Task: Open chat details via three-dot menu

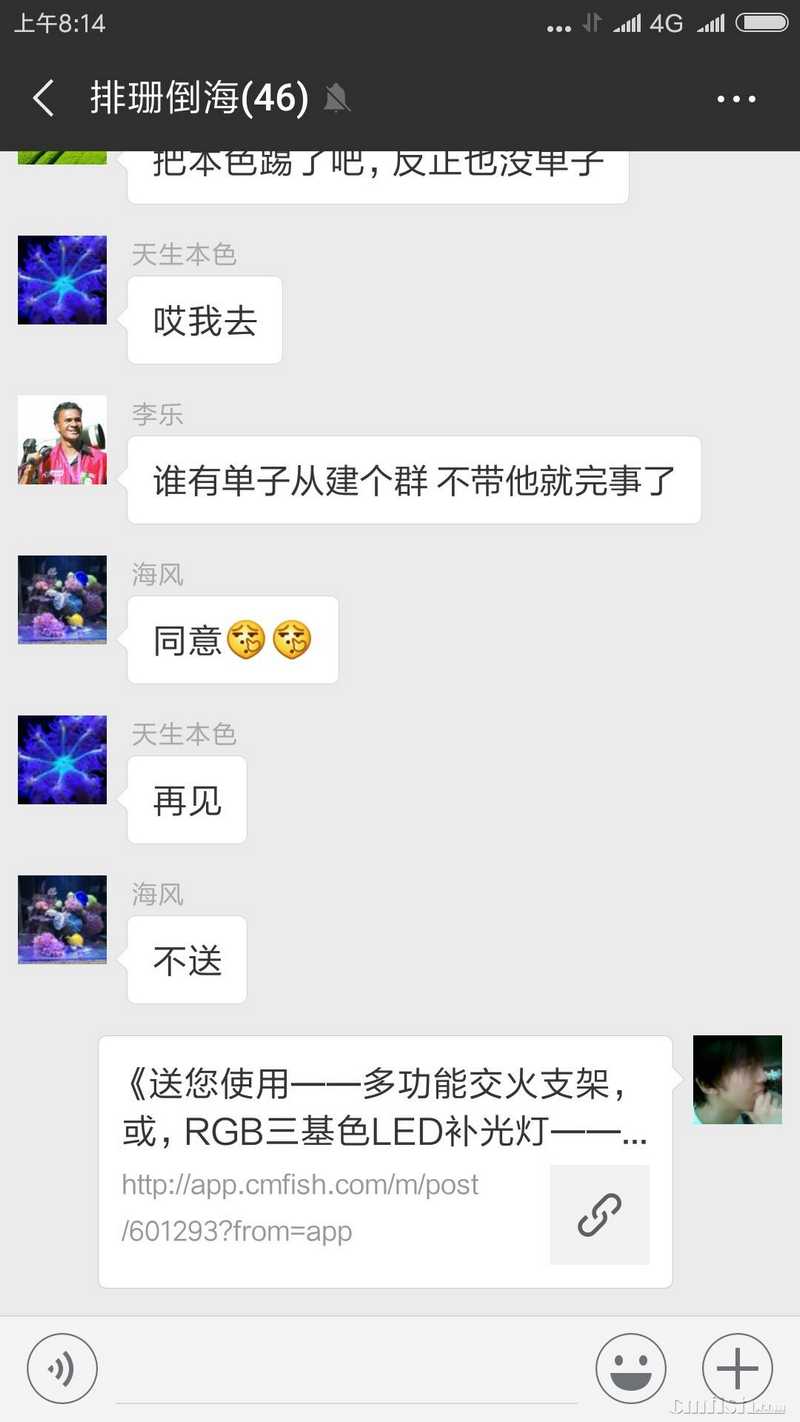Action: tap(736, 98)
